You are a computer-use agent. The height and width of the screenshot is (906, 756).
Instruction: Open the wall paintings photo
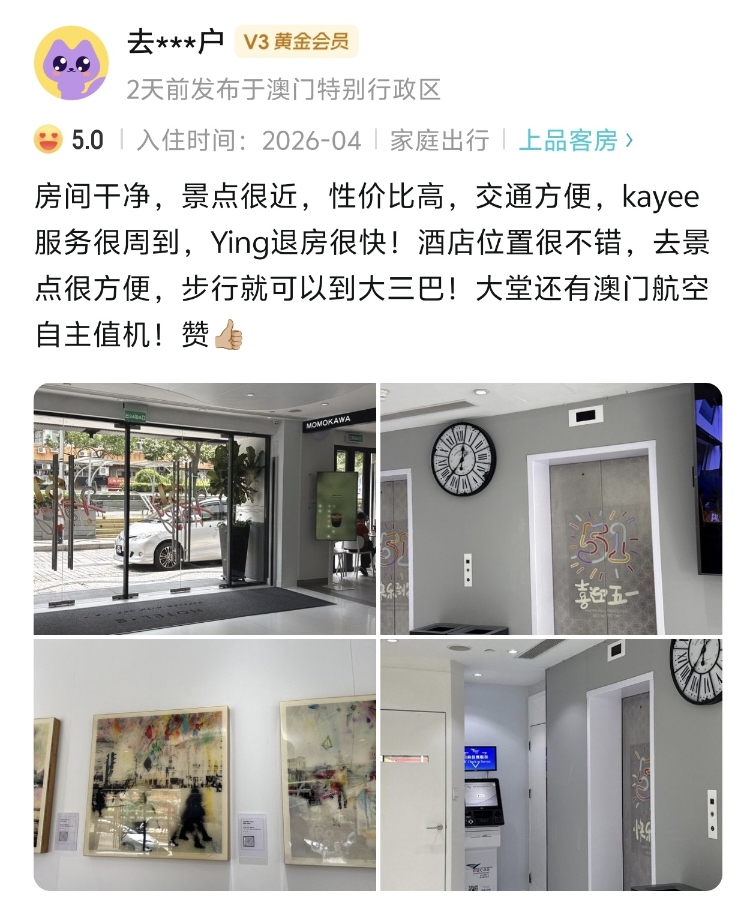204,765
